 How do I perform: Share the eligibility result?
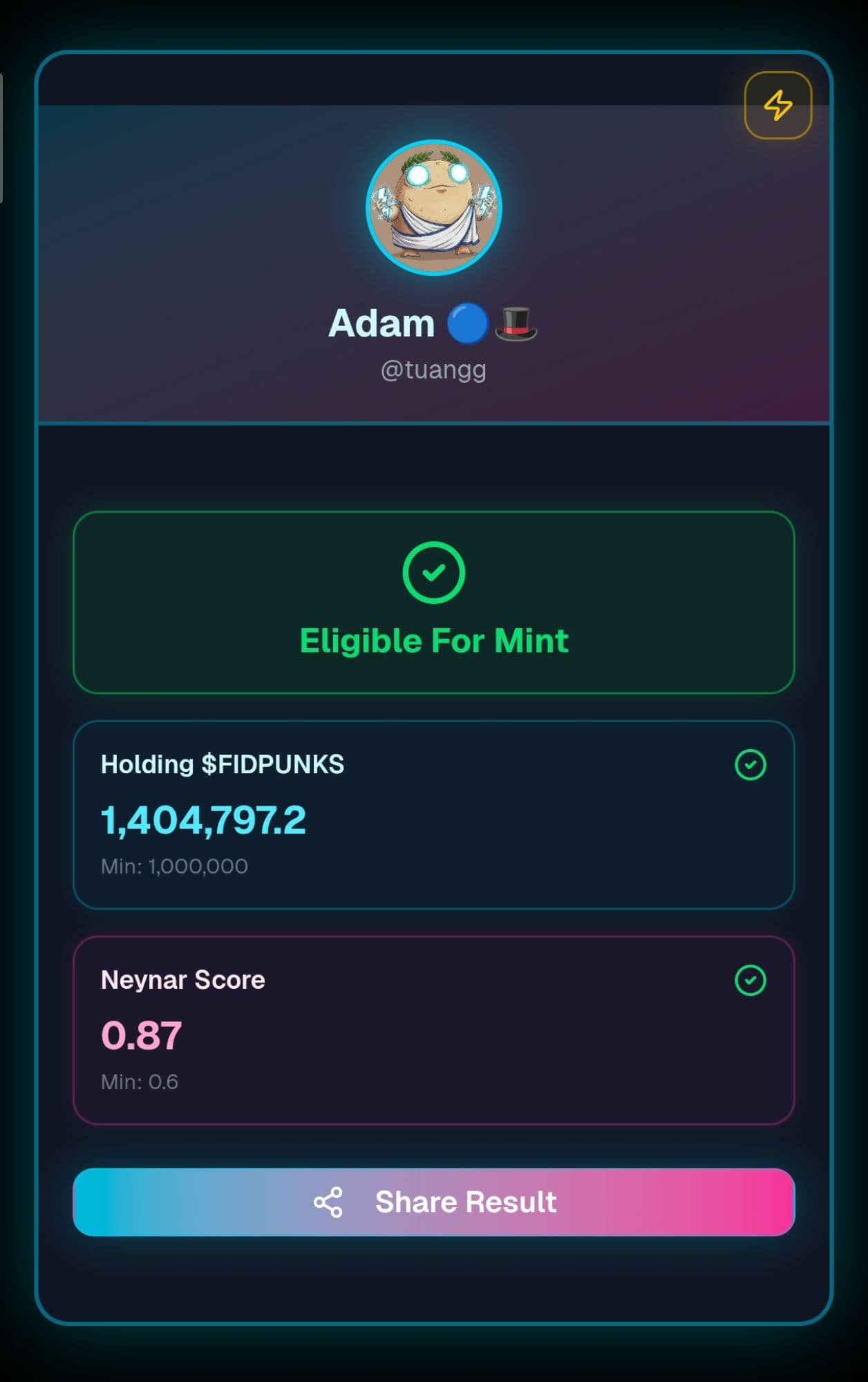coord(434,1202)
